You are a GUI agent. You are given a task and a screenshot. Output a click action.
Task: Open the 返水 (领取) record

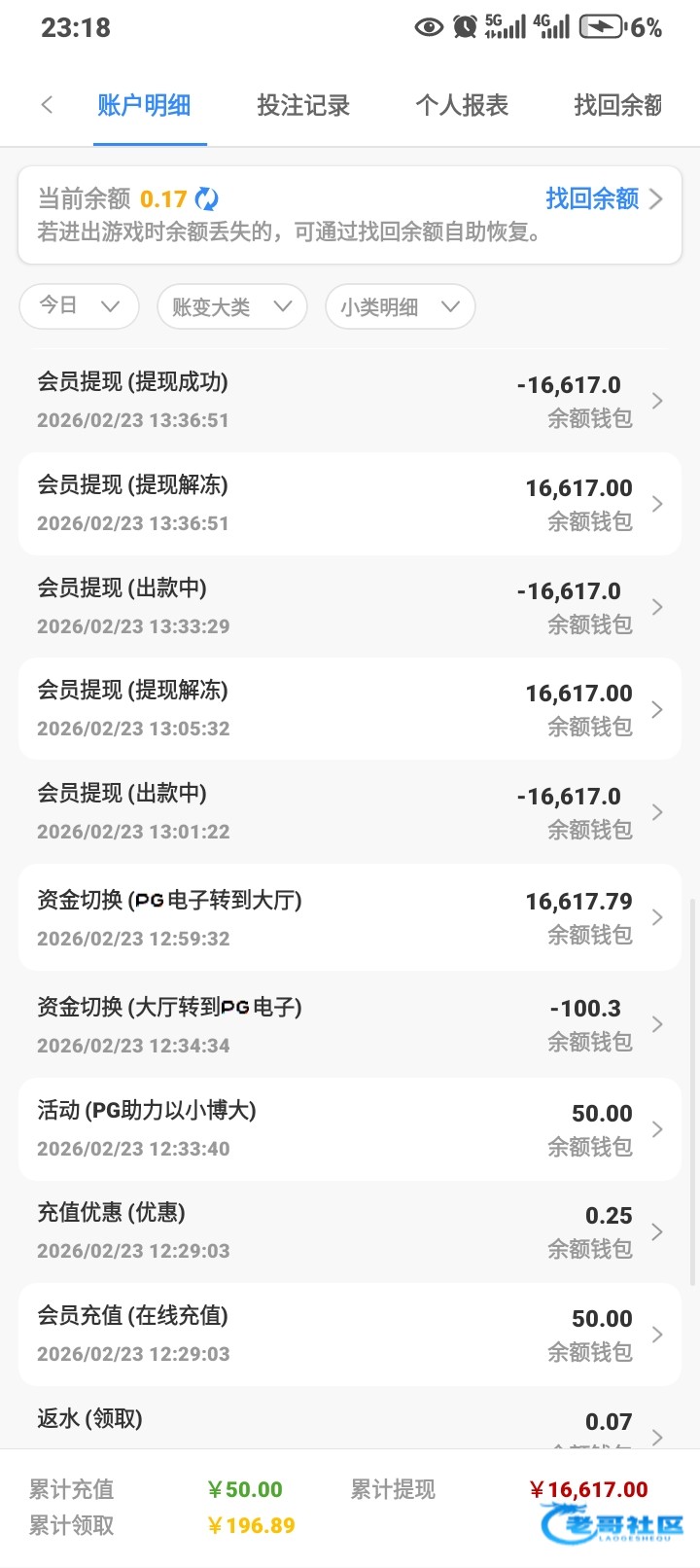[350, 1420]
